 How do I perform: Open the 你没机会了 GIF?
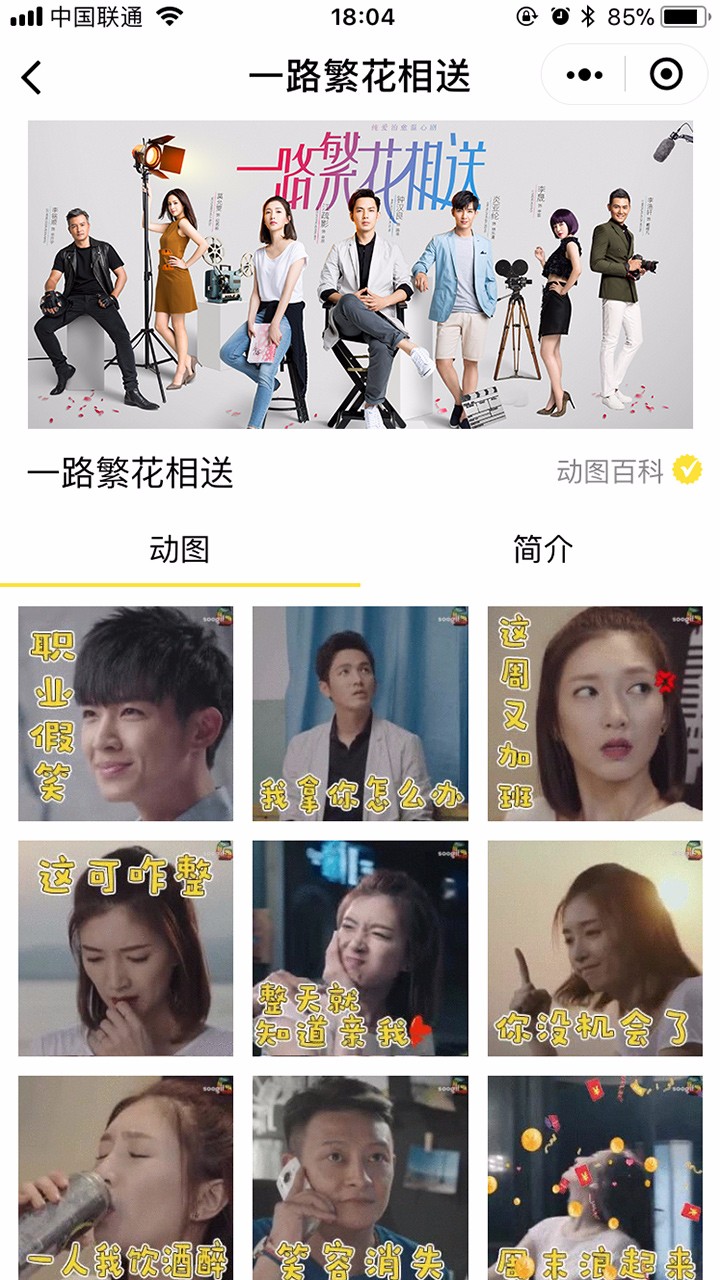pyautogui.click(x=595, y=948)
